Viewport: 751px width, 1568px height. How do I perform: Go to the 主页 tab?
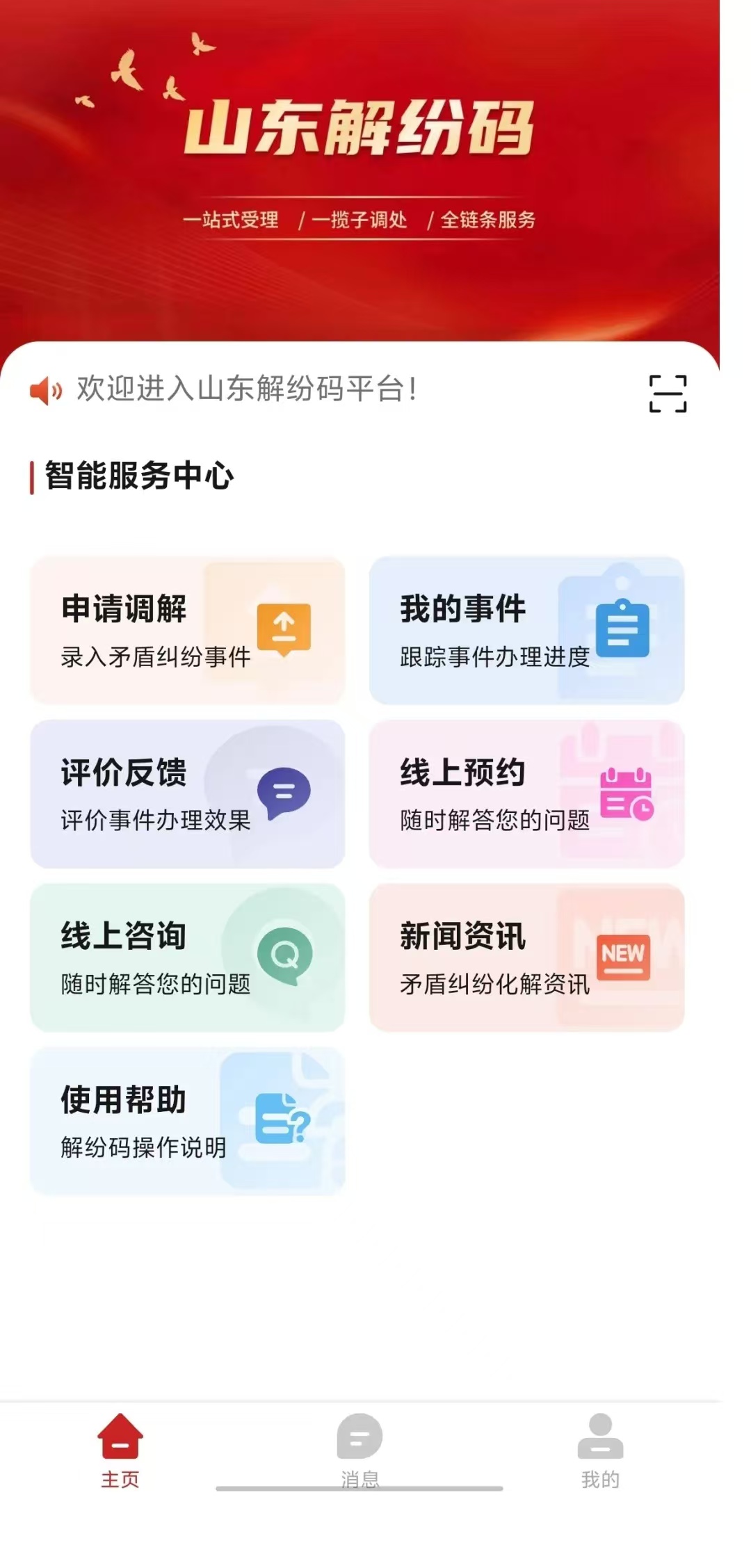(x=120, y=1450)
